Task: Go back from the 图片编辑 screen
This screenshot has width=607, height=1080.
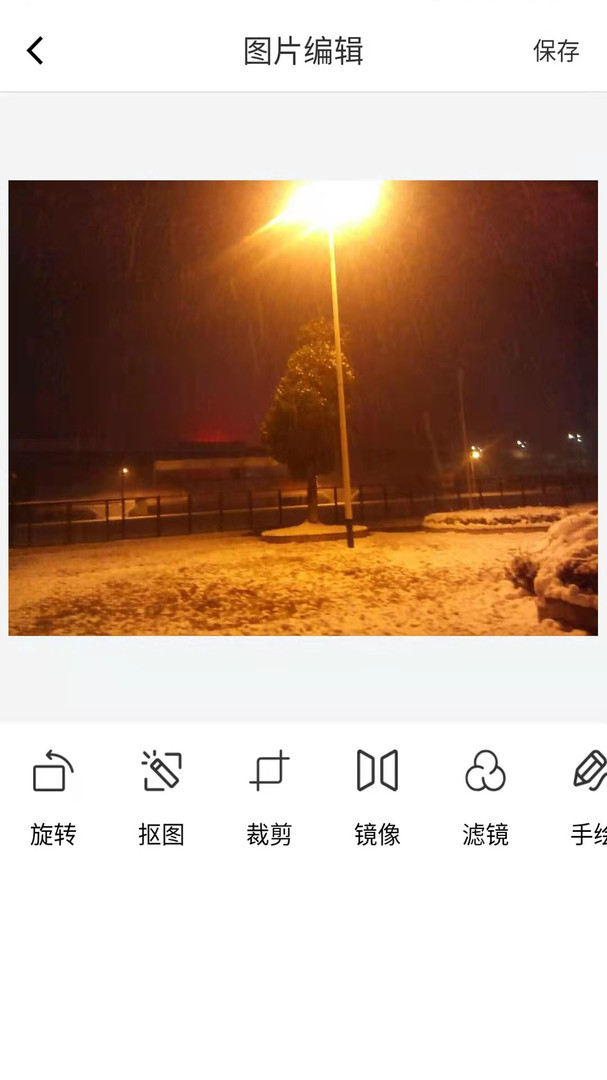Action: coord(35,50)
